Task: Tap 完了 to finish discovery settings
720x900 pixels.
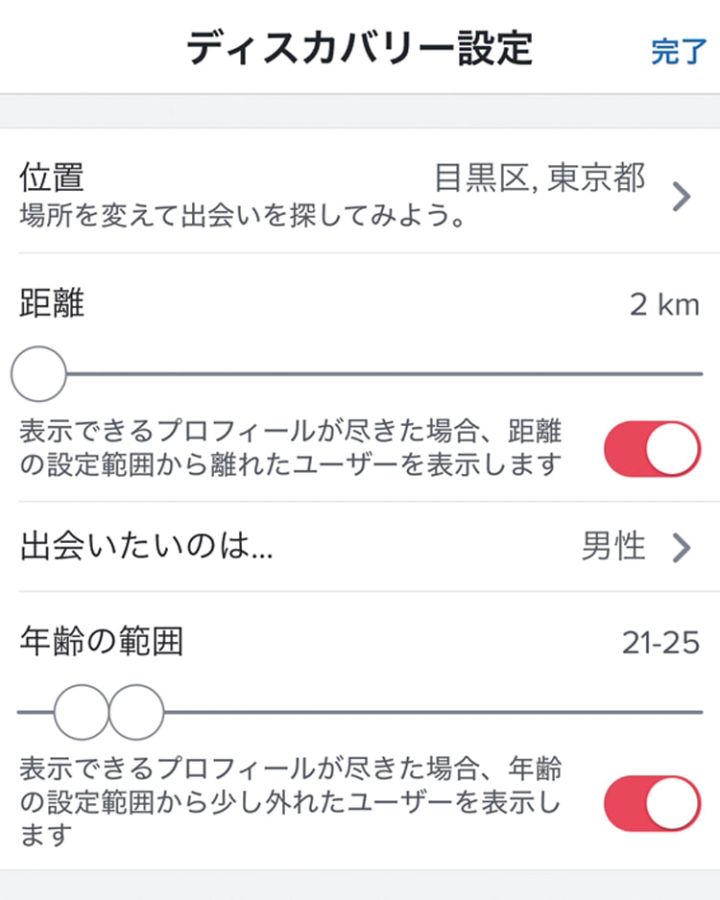Action: (x=678, y=52)
